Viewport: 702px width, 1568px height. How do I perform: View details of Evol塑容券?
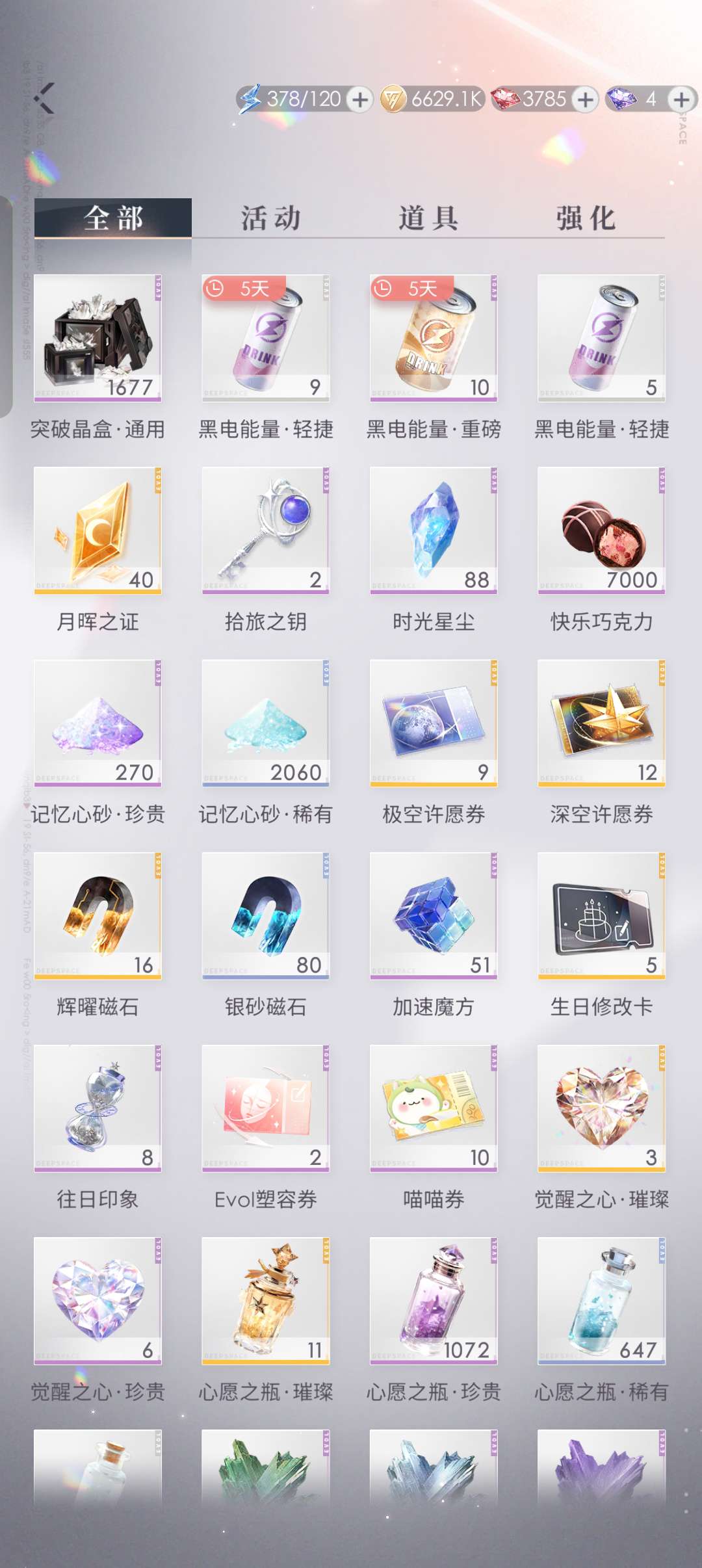(265, 1108)
